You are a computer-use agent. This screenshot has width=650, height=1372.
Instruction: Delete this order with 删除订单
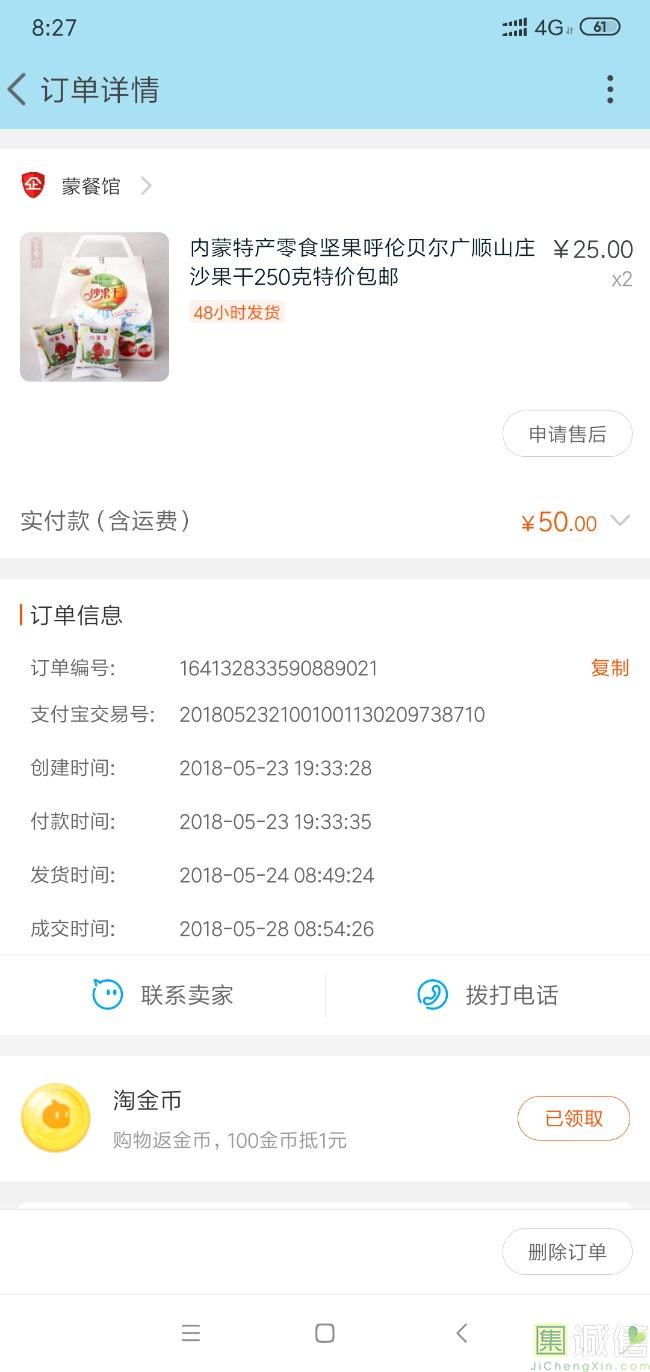coord(567,1252)
